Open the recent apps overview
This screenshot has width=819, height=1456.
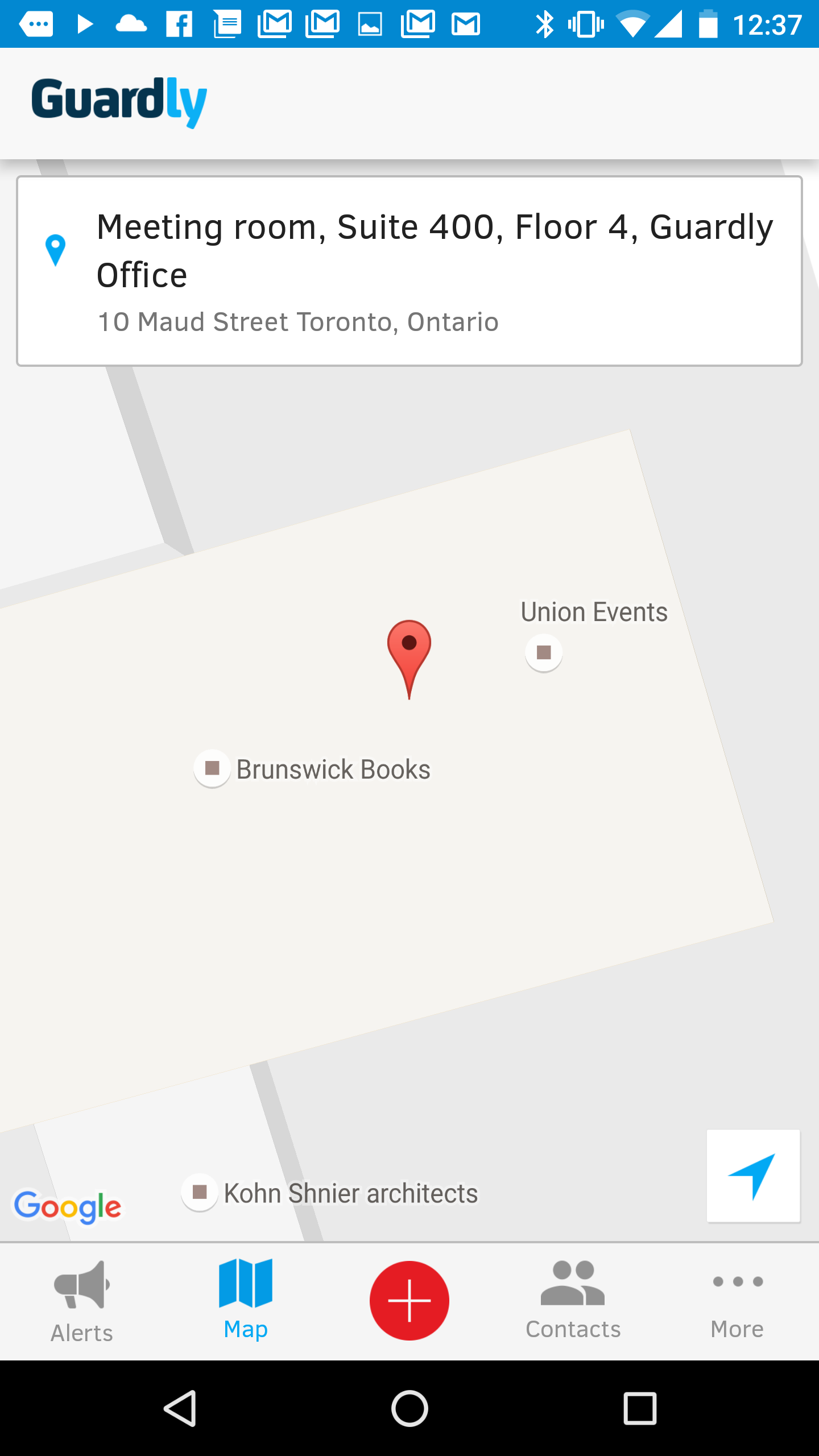[640, 1408]
